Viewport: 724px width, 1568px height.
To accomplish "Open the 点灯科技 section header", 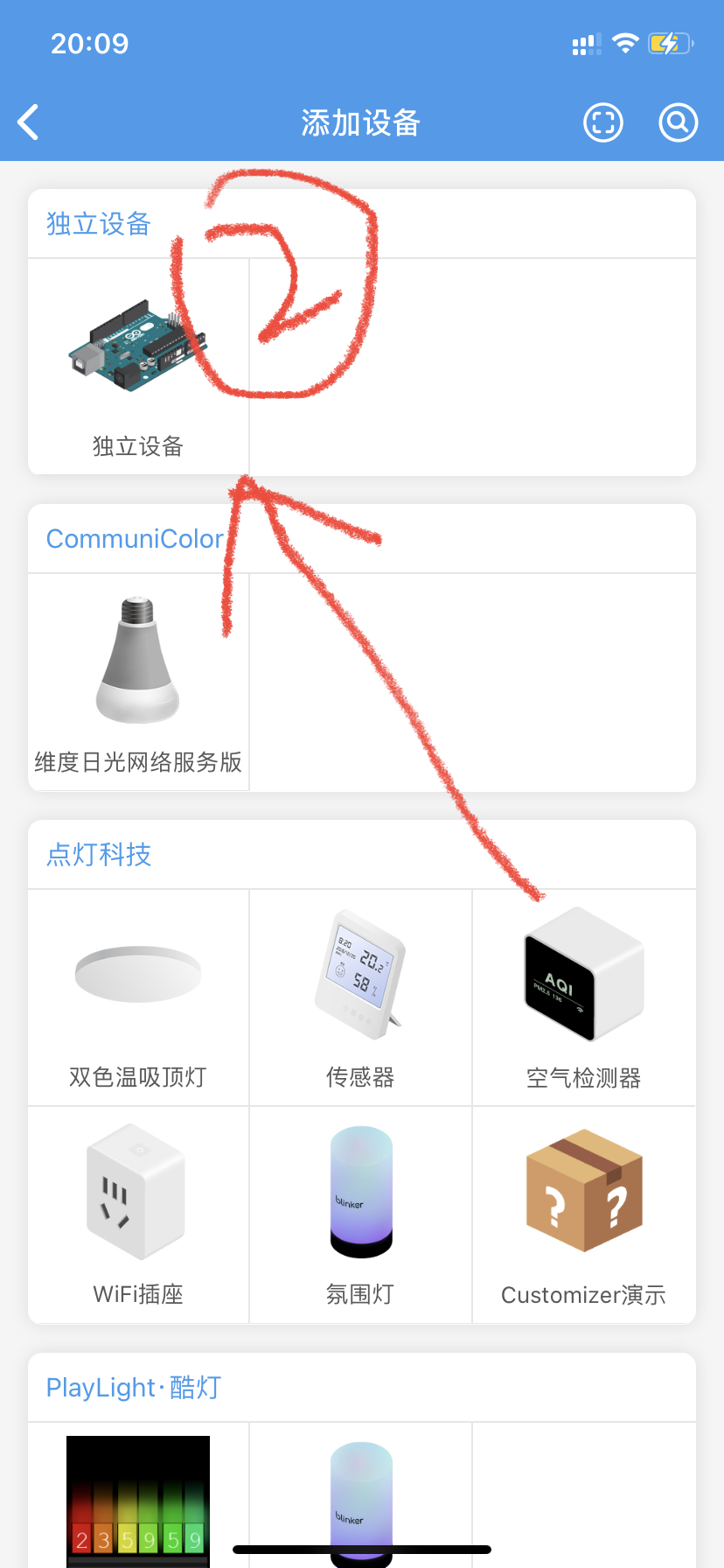I will [99, 854].
